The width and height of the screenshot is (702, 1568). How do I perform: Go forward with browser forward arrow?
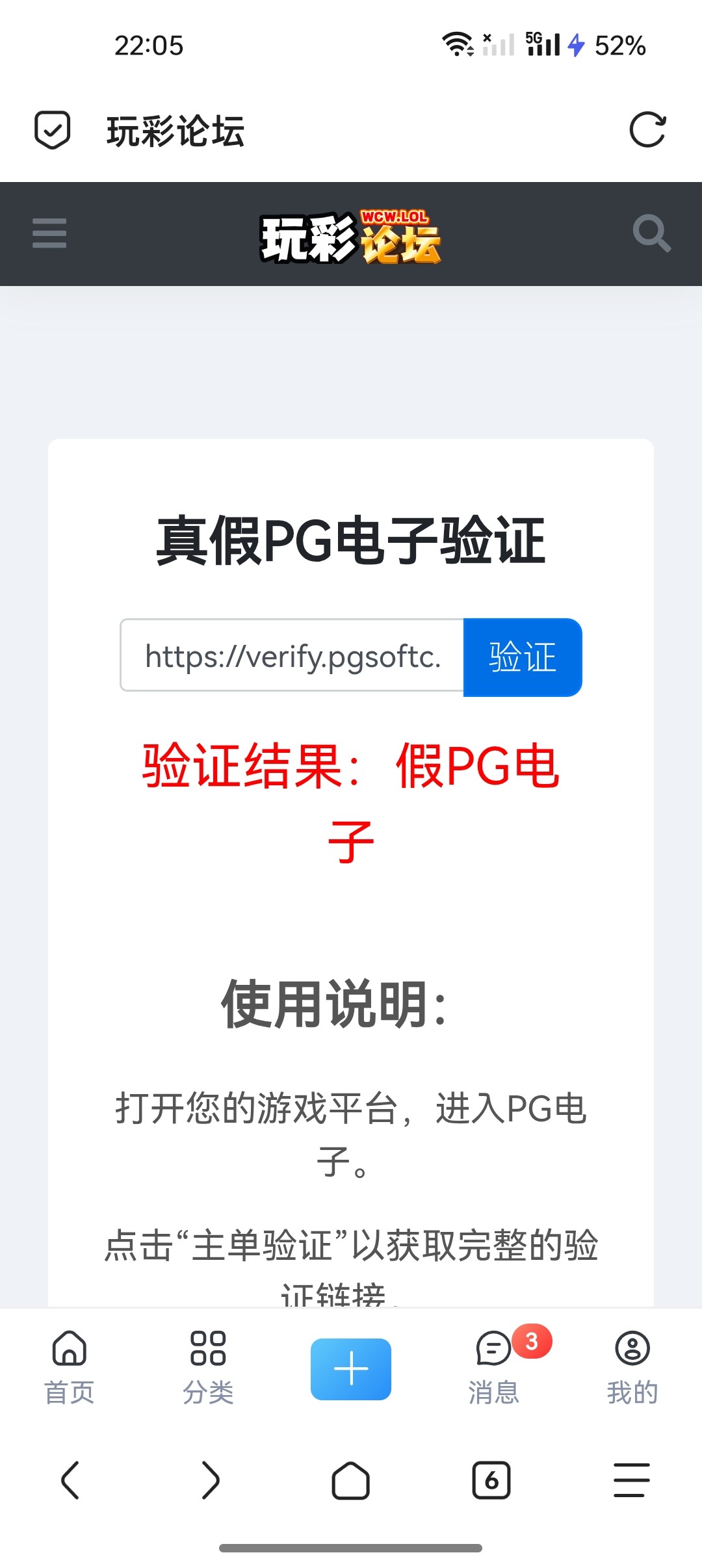[x=211, y=1480]
